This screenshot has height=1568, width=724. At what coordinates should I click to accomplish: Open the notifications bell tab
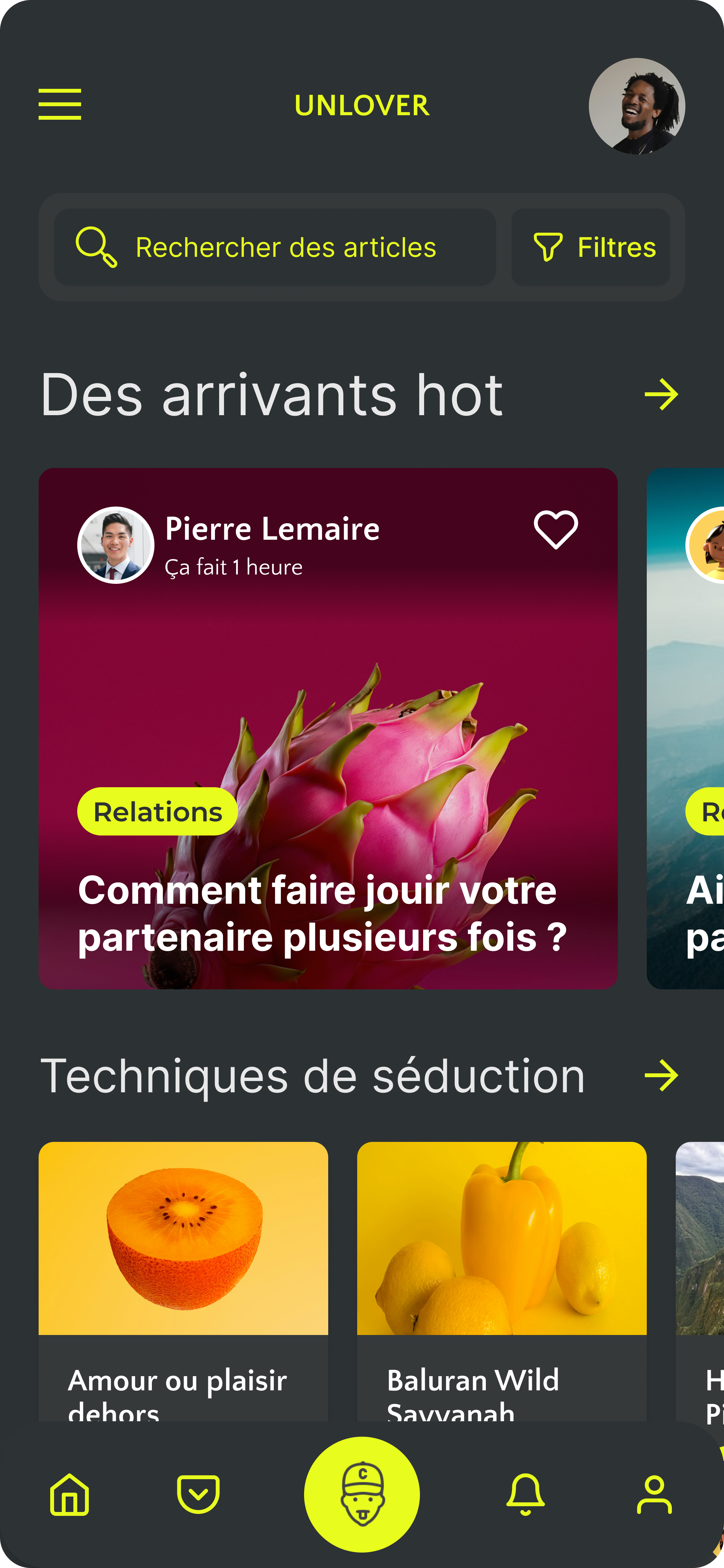click(x=525, y=1494)
